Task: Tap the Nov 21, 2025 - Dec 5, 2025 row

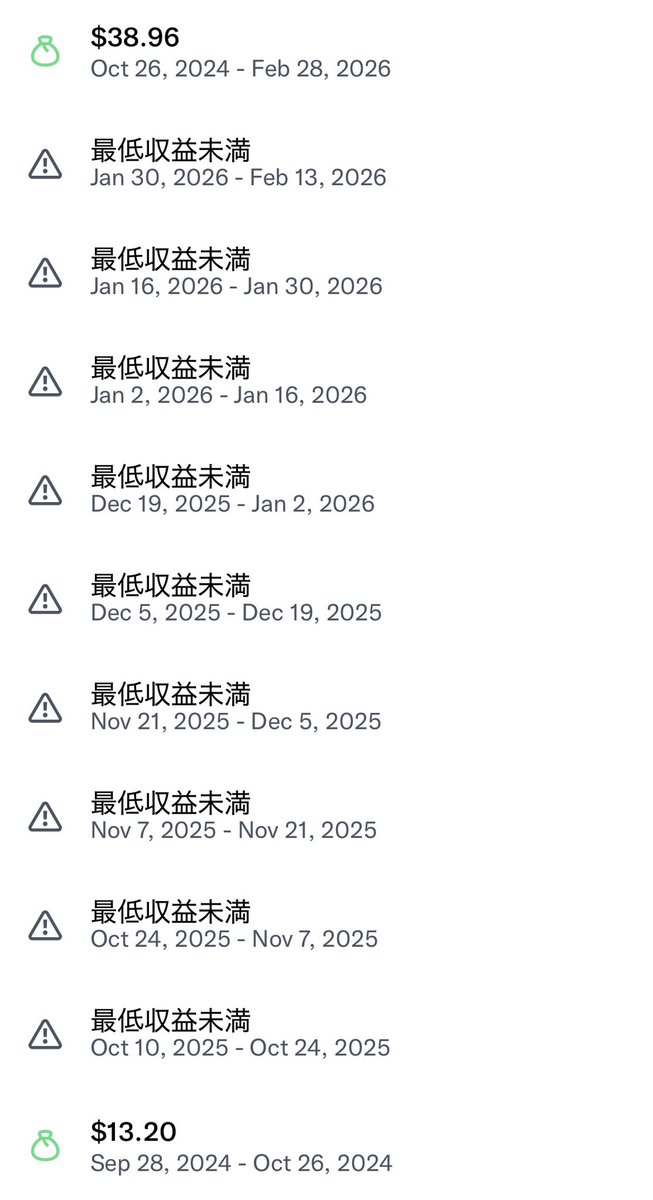Action: pos(236,707)
